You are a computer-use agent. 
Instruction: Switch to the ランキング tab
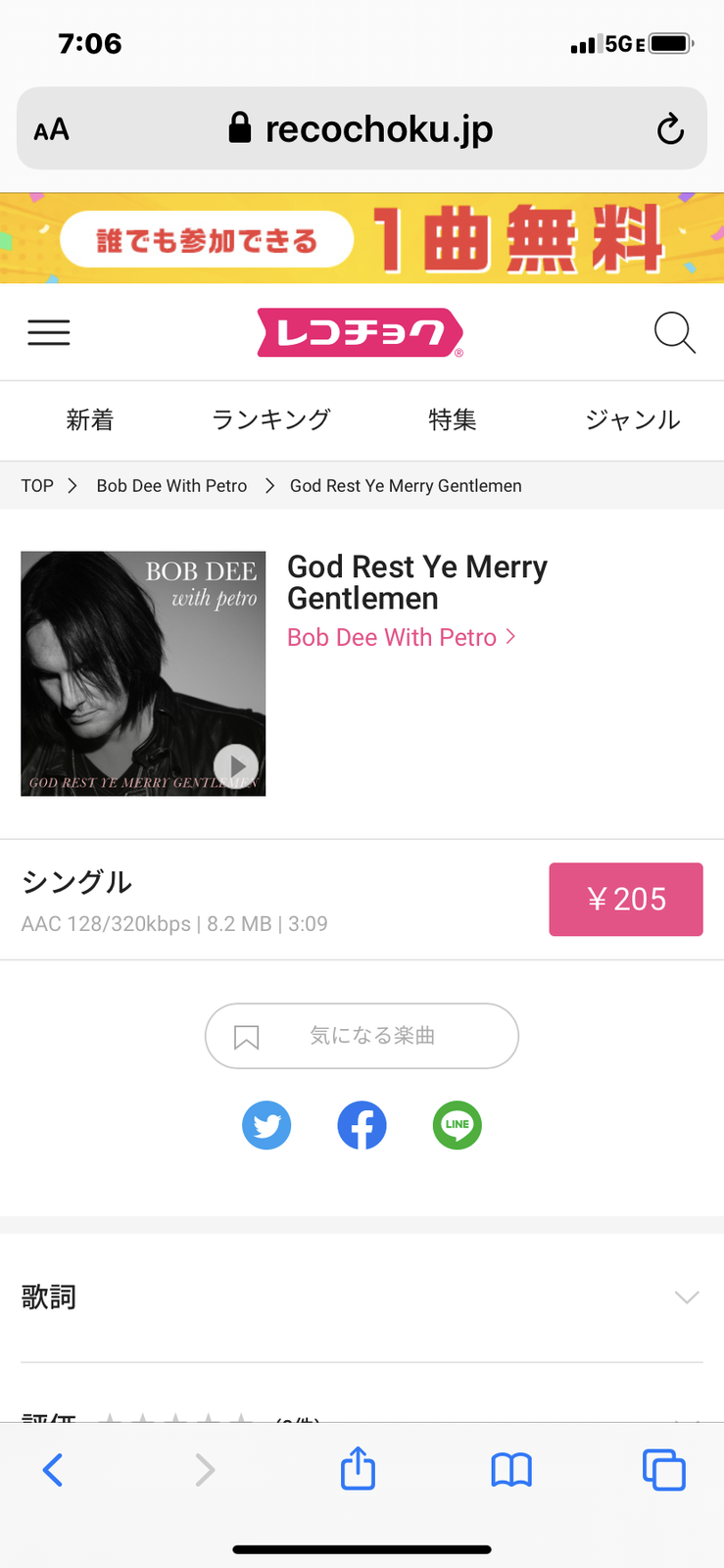[271, 420]
